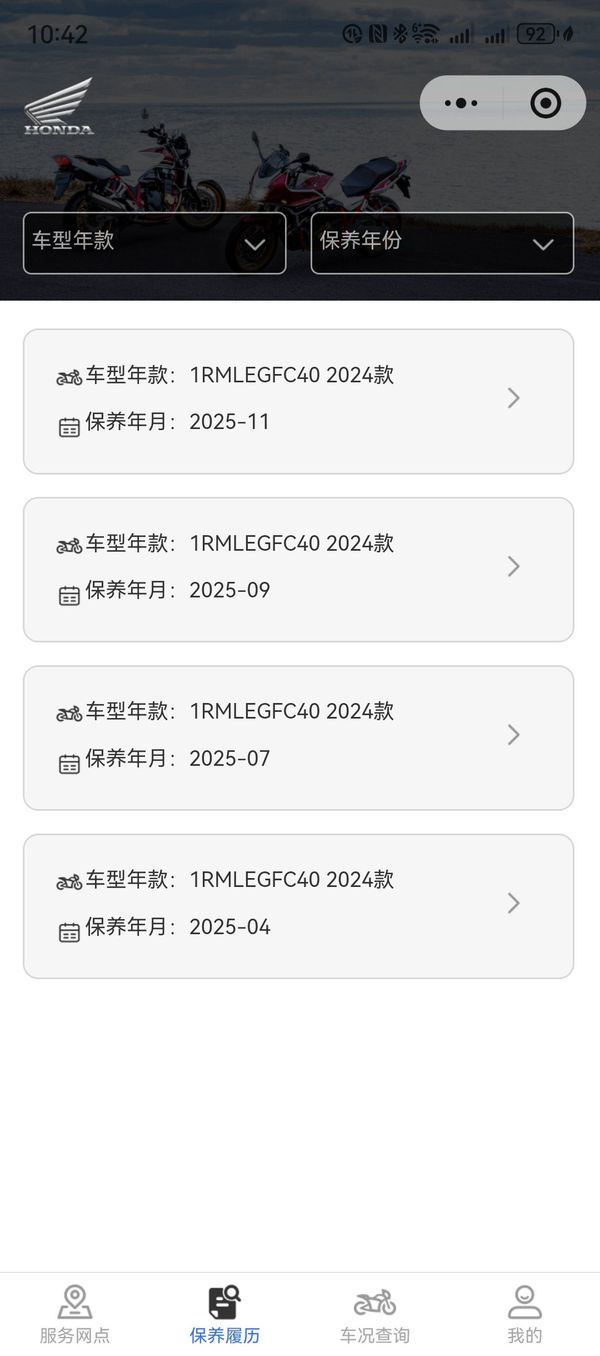Image resolution: width=600 pixels, height=1356 pixels.
Task: Open the 我的 profile tab
Action: point(525,1314)
